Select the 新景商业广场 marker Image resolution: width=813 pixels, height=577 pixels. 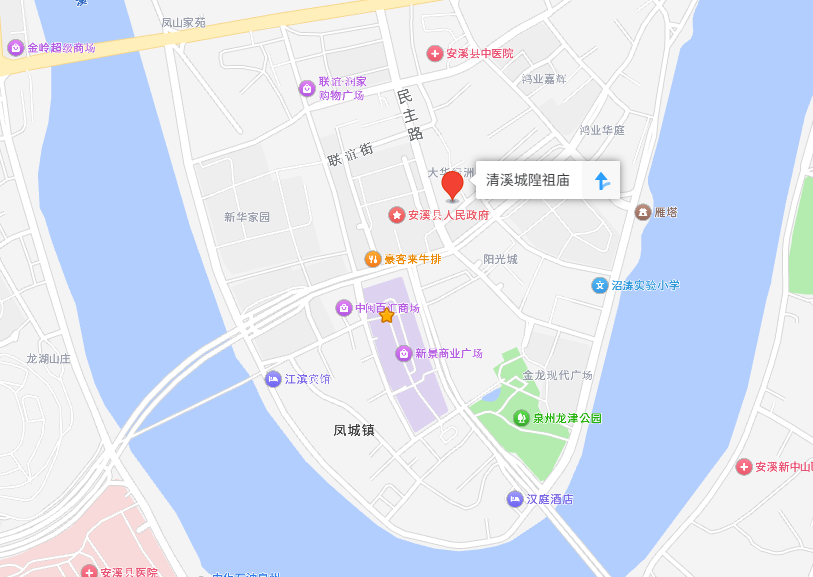404,353
